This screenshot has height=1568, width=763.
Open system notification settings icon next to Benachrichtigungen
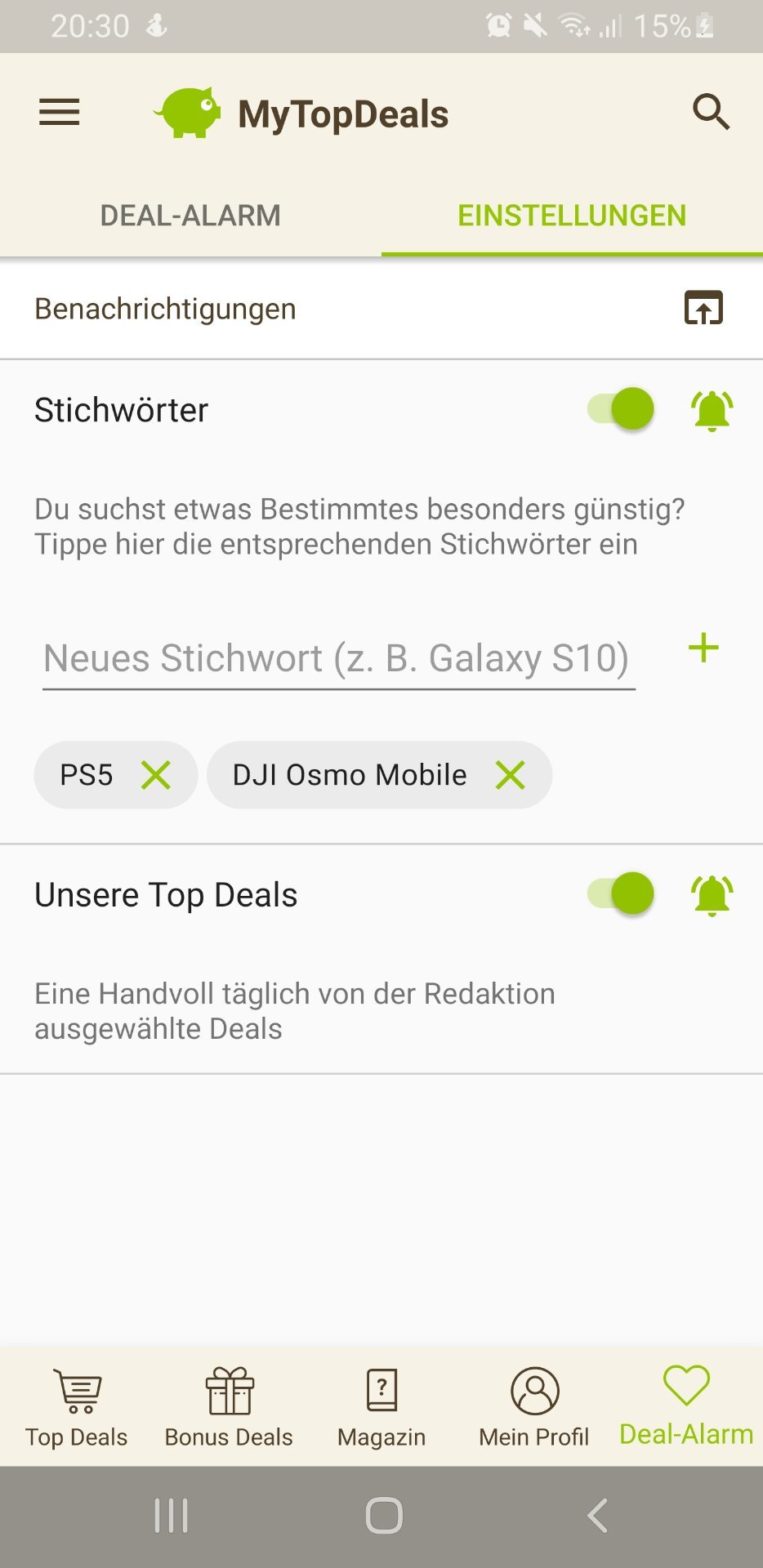click(x=703, y=309)
